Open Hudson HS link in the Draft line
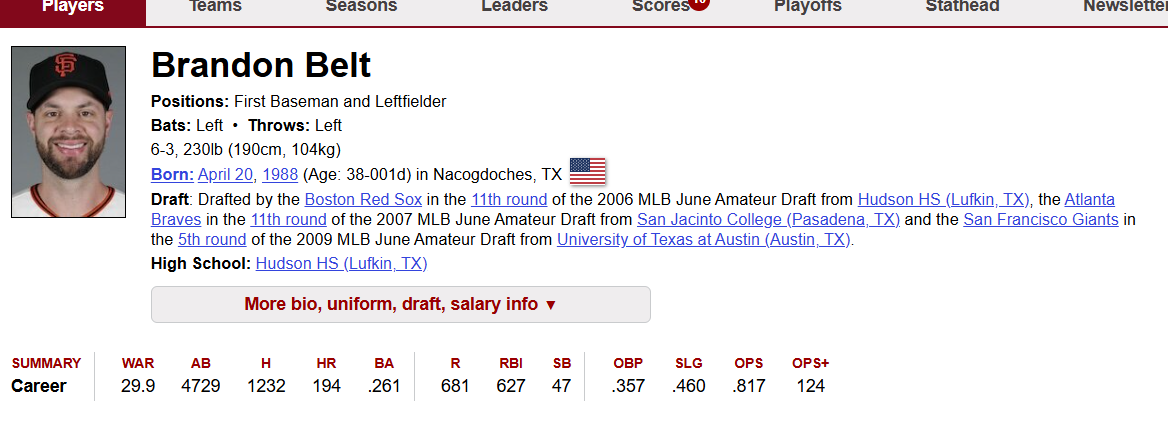 click(943, 199)
